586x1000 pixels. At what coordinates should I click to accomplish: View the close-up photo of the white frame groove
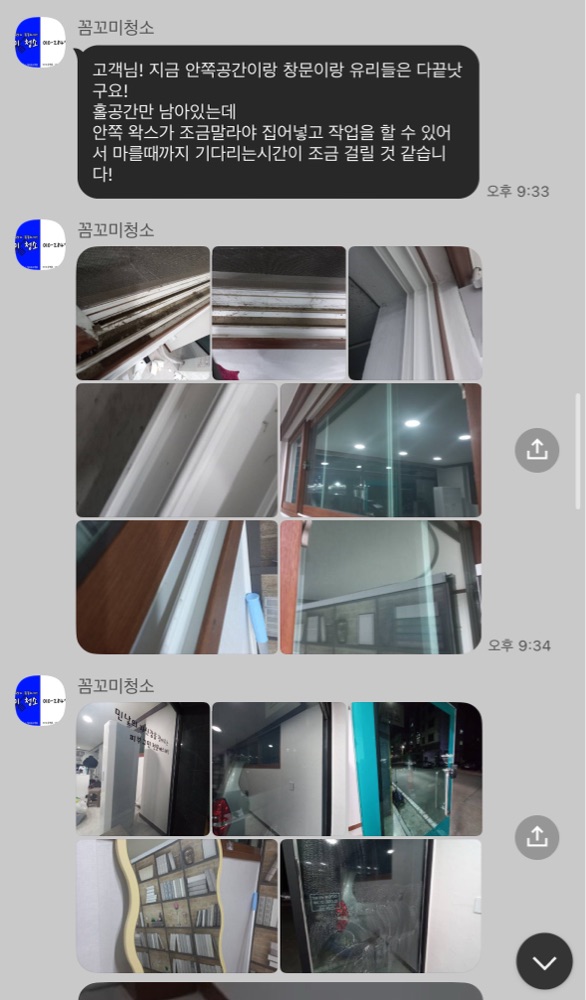[177, 450]
